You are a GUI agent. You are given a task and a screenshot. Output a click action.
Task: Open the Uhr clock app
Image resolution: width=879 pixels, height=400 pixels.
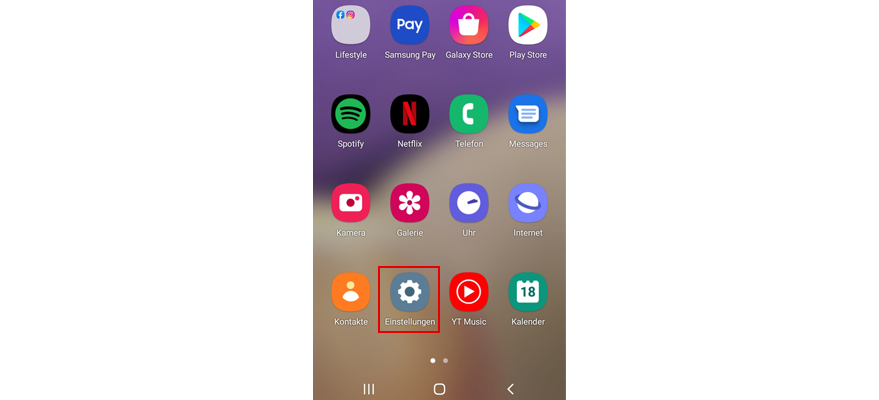point(469,203)
